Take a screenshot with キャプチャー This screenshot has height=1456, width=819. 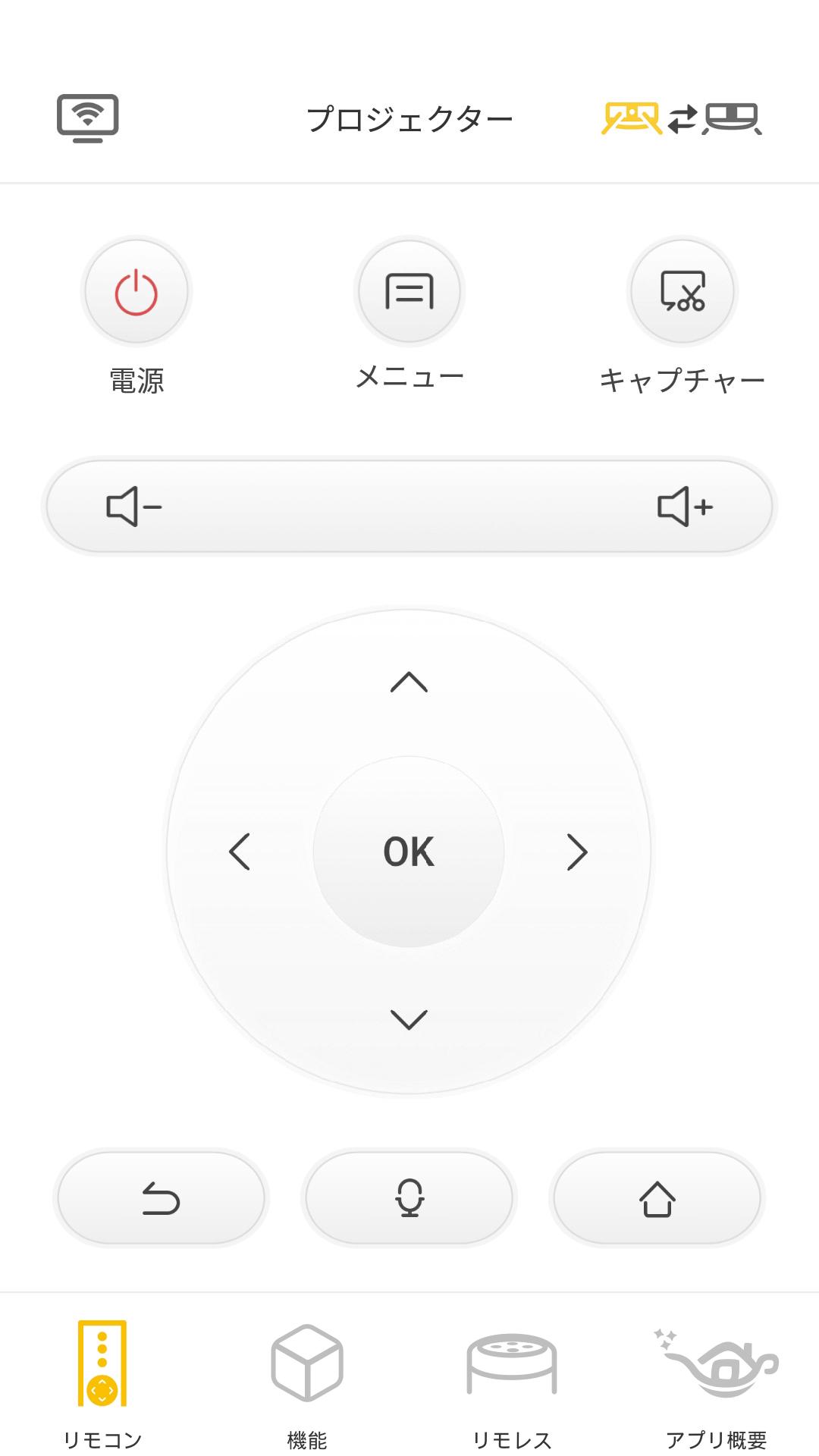click(x=682, y=292)
